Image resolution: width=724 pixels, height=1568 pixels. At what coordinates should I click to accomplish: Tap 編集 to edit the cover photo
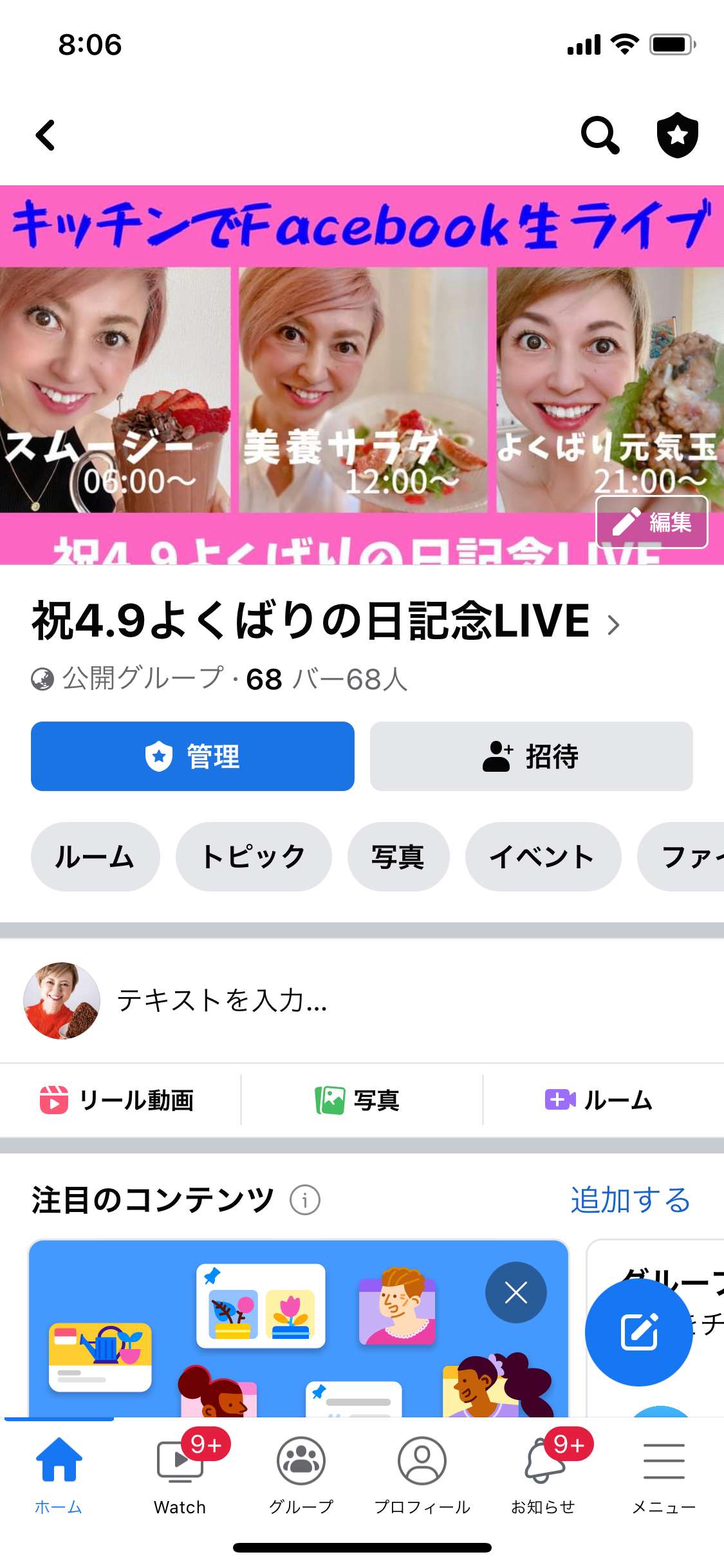click(x=652, y=522)
